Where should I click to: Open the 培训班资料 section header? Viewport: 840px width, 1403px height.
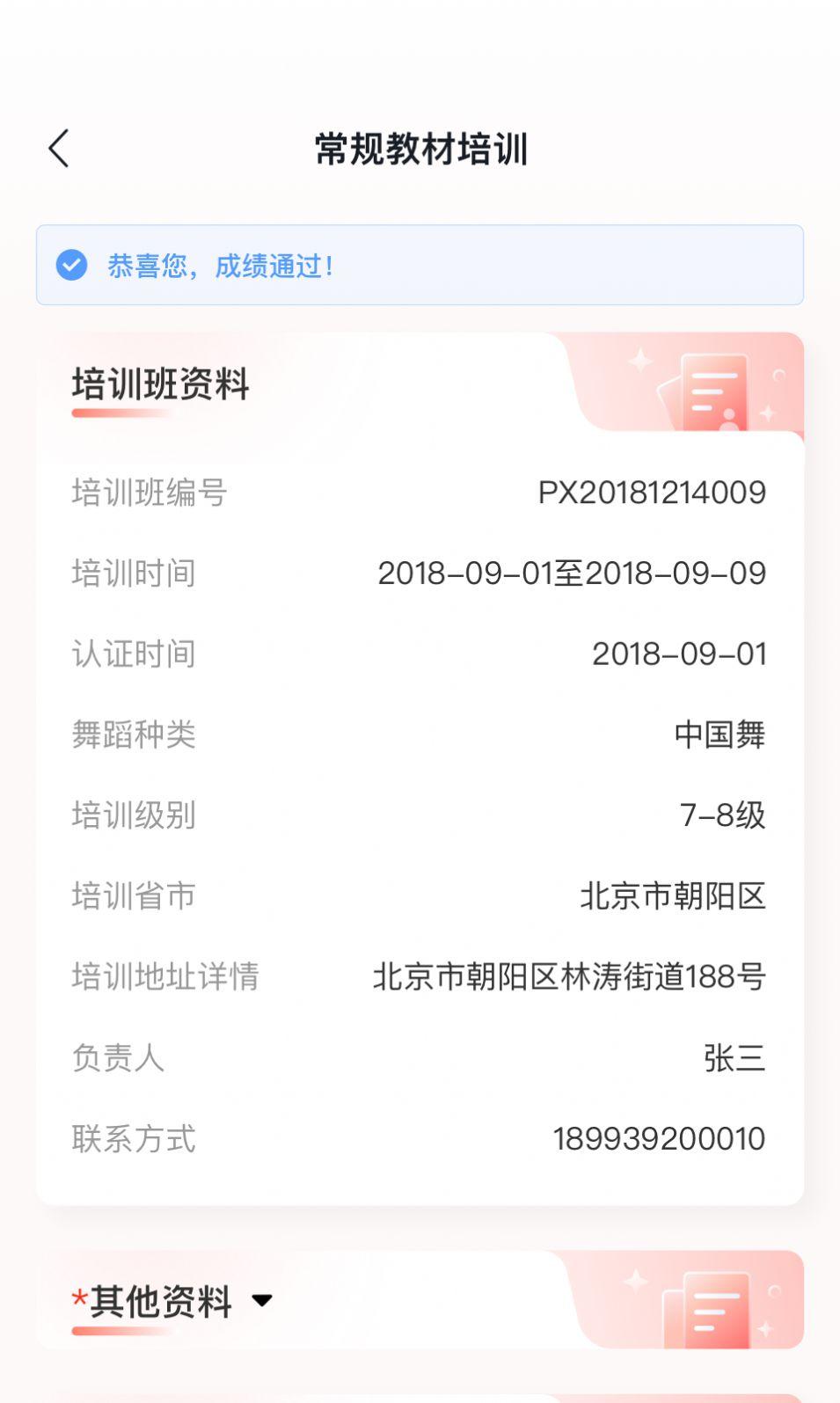pyautogui.click(x=161, y=384)
